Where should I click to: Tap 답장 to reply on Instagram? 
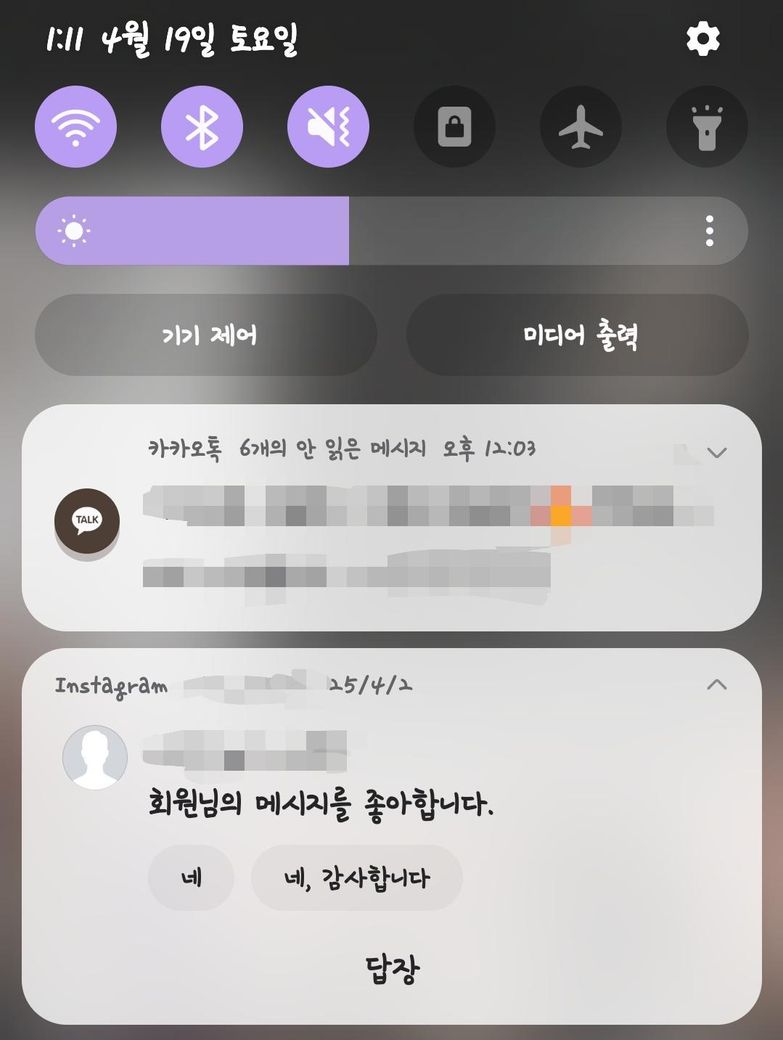click(391, 968)
